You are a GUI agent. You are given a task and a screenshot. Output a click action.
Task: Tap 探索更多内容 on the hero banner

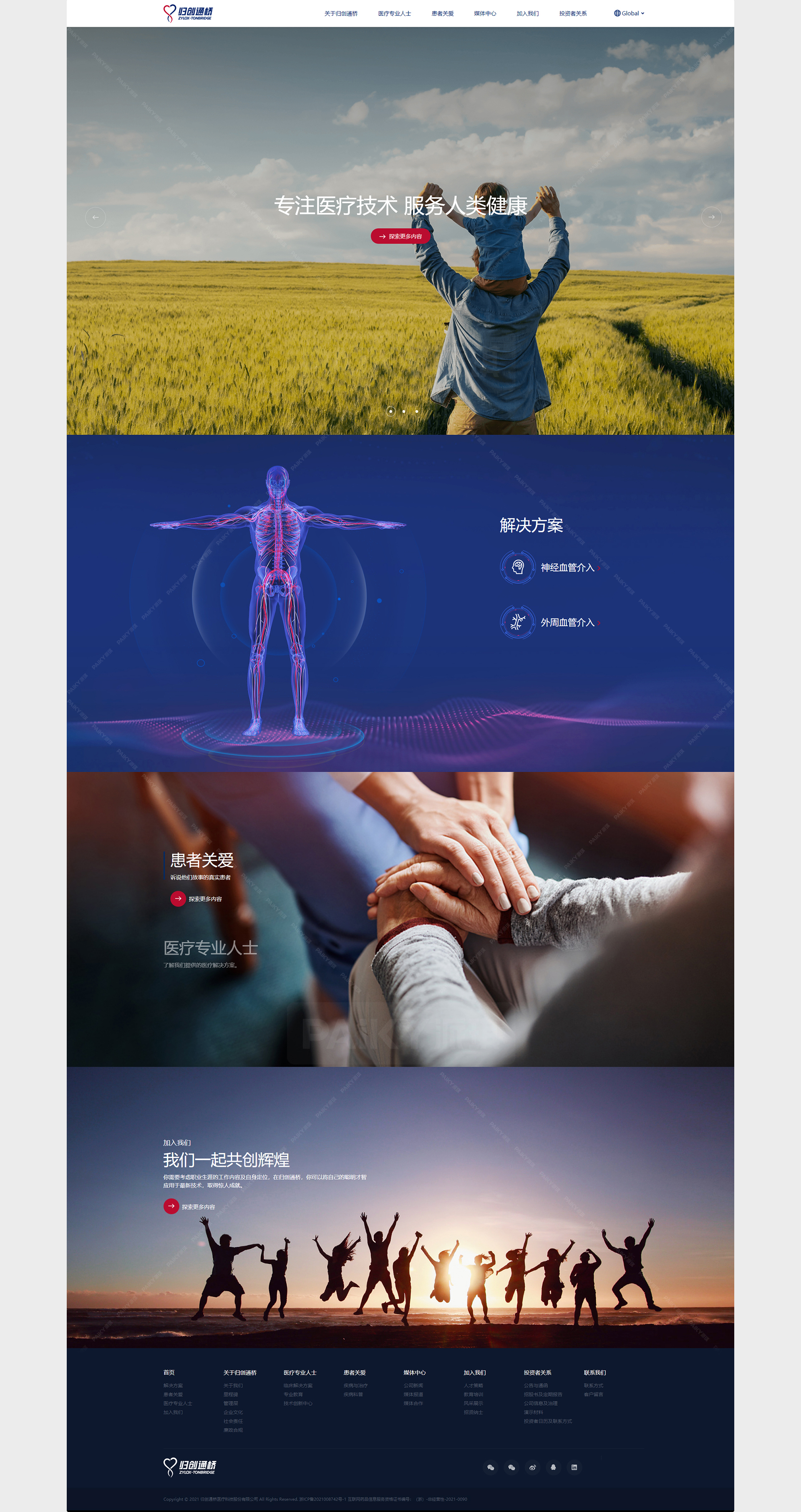tap(400, 236)
